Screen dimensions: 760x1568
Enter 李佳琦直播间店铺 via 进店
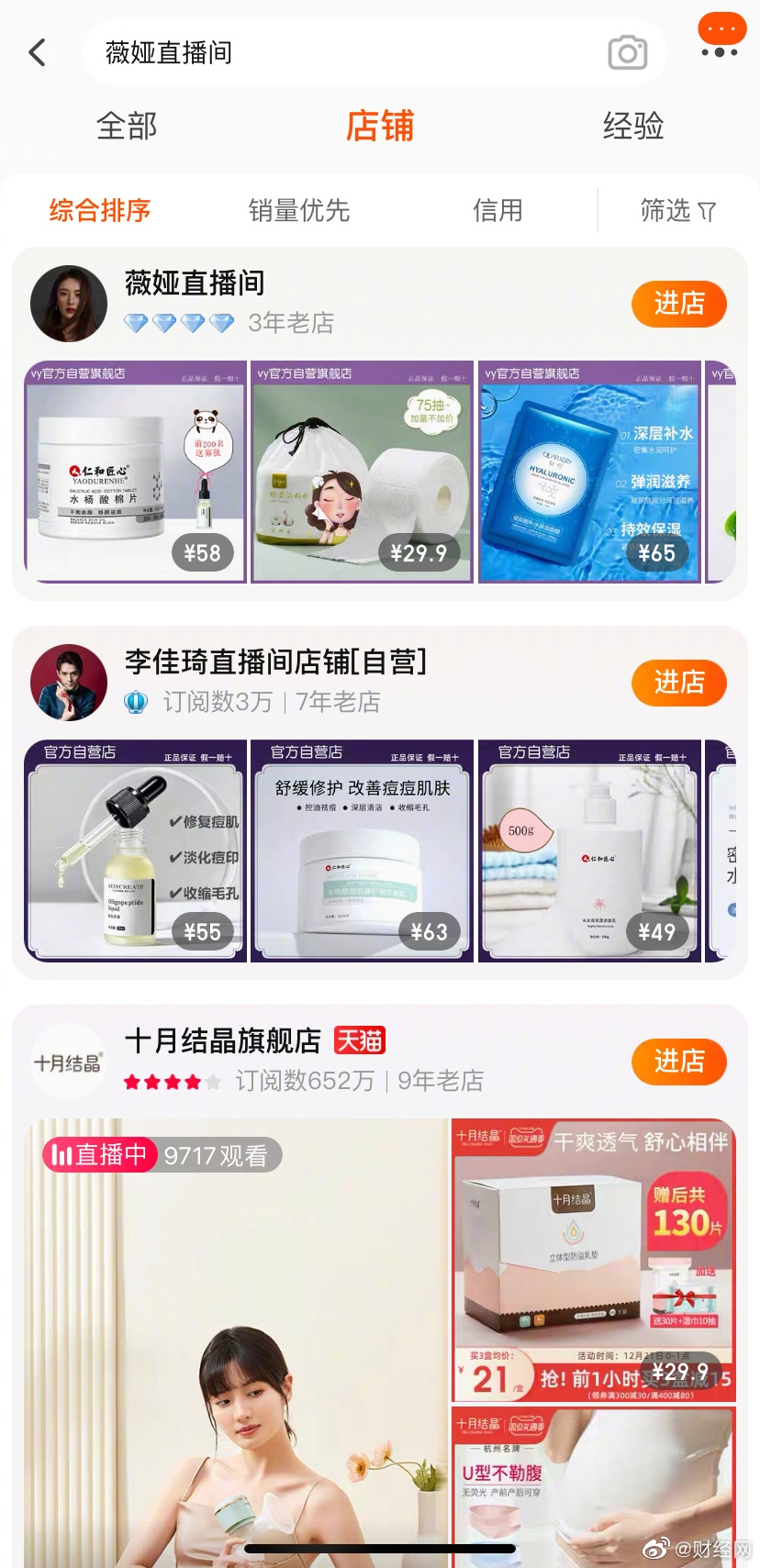pyautogui.click(x=678, y=683)
